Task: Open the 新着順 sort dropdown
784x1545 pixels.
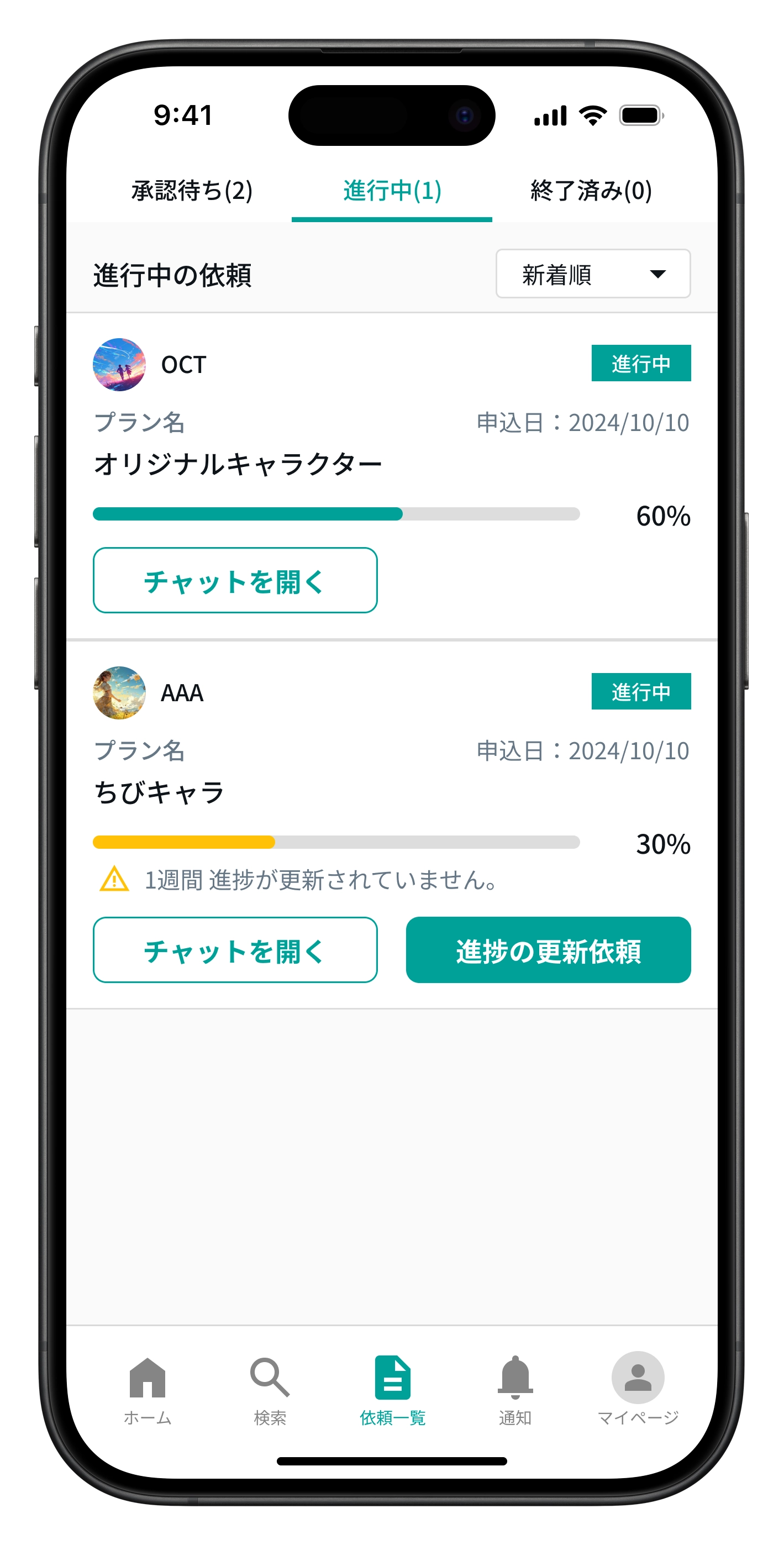Action: click(x=593, y=274)
